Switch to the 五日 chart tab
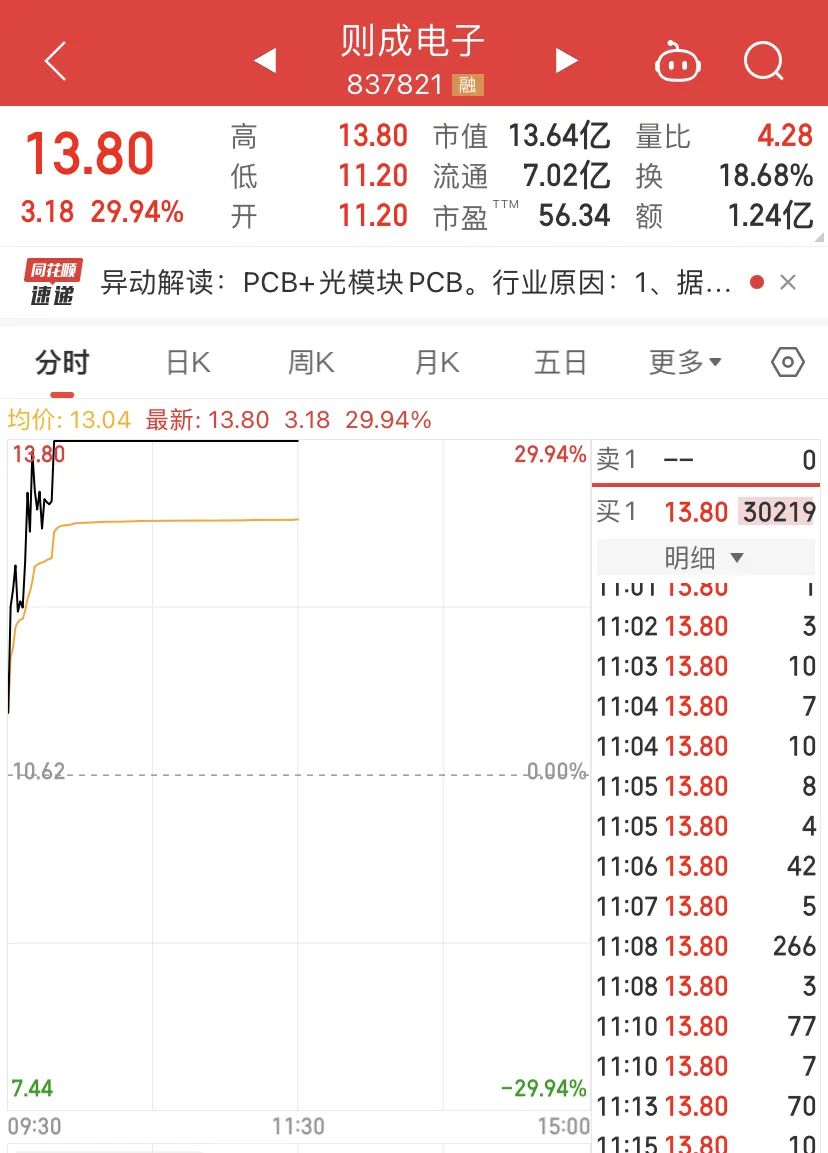The width and height of the screenshot is (828, 1153). tap(560, 362)
